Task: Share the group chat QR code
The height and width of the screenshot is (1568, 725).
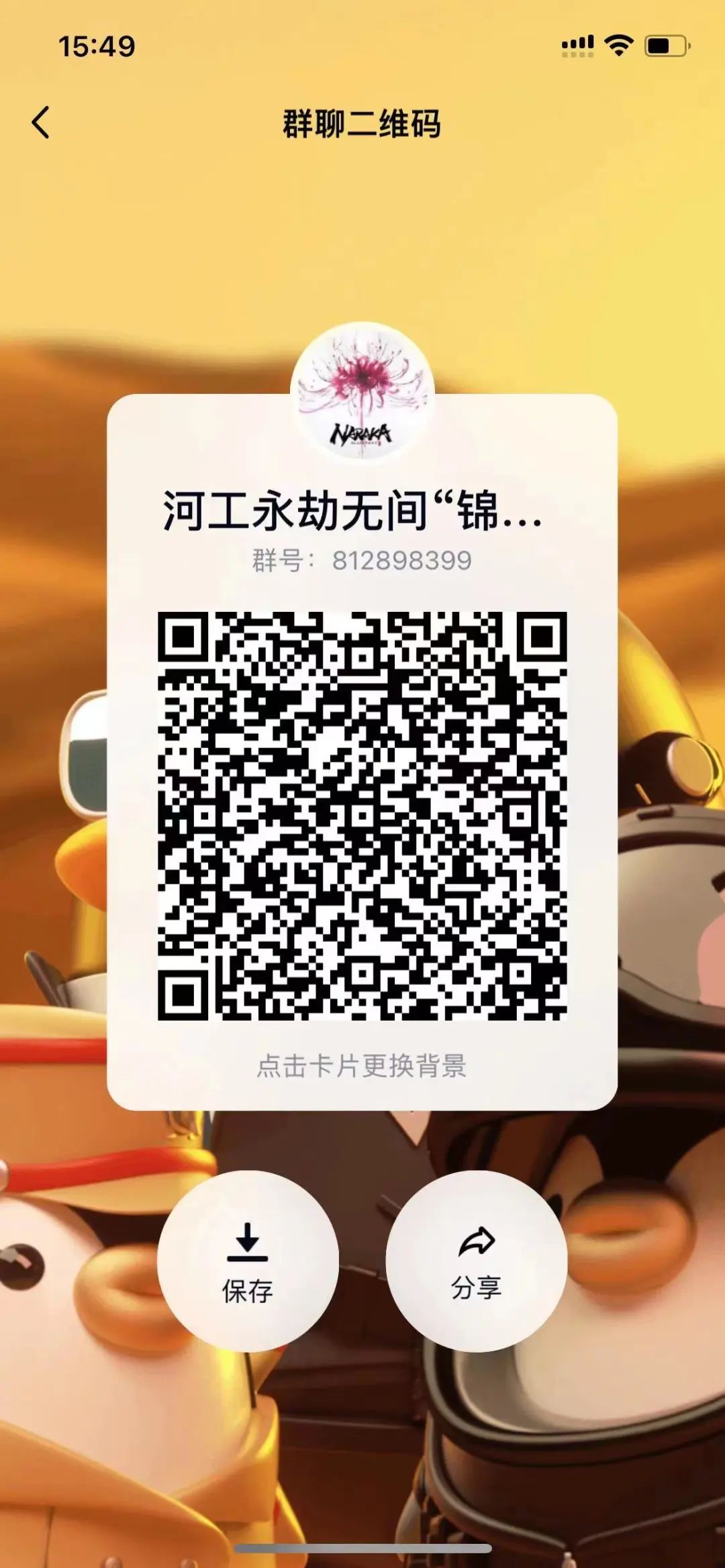Action: tap(476, 1261)
